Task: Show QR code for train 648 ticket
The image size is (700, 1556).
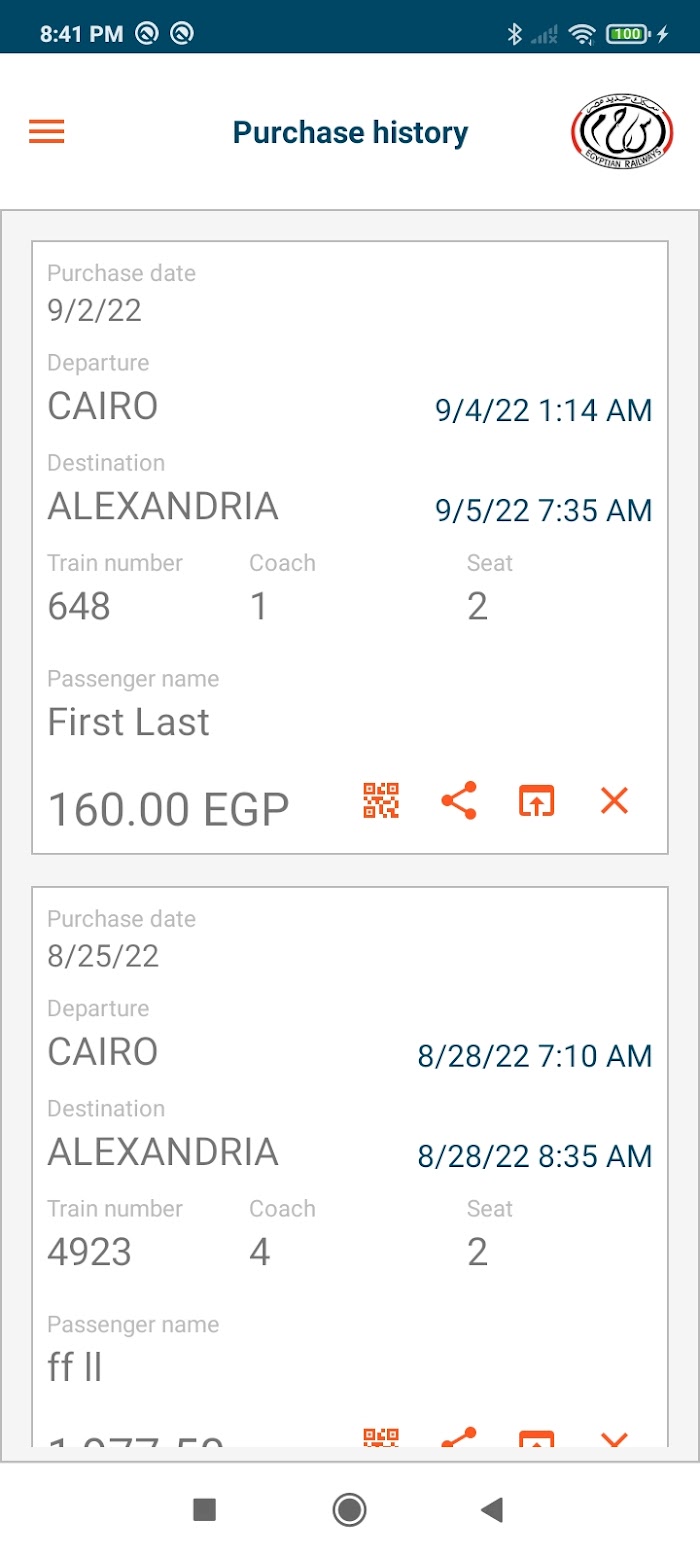Action: (x=381, y=801)
